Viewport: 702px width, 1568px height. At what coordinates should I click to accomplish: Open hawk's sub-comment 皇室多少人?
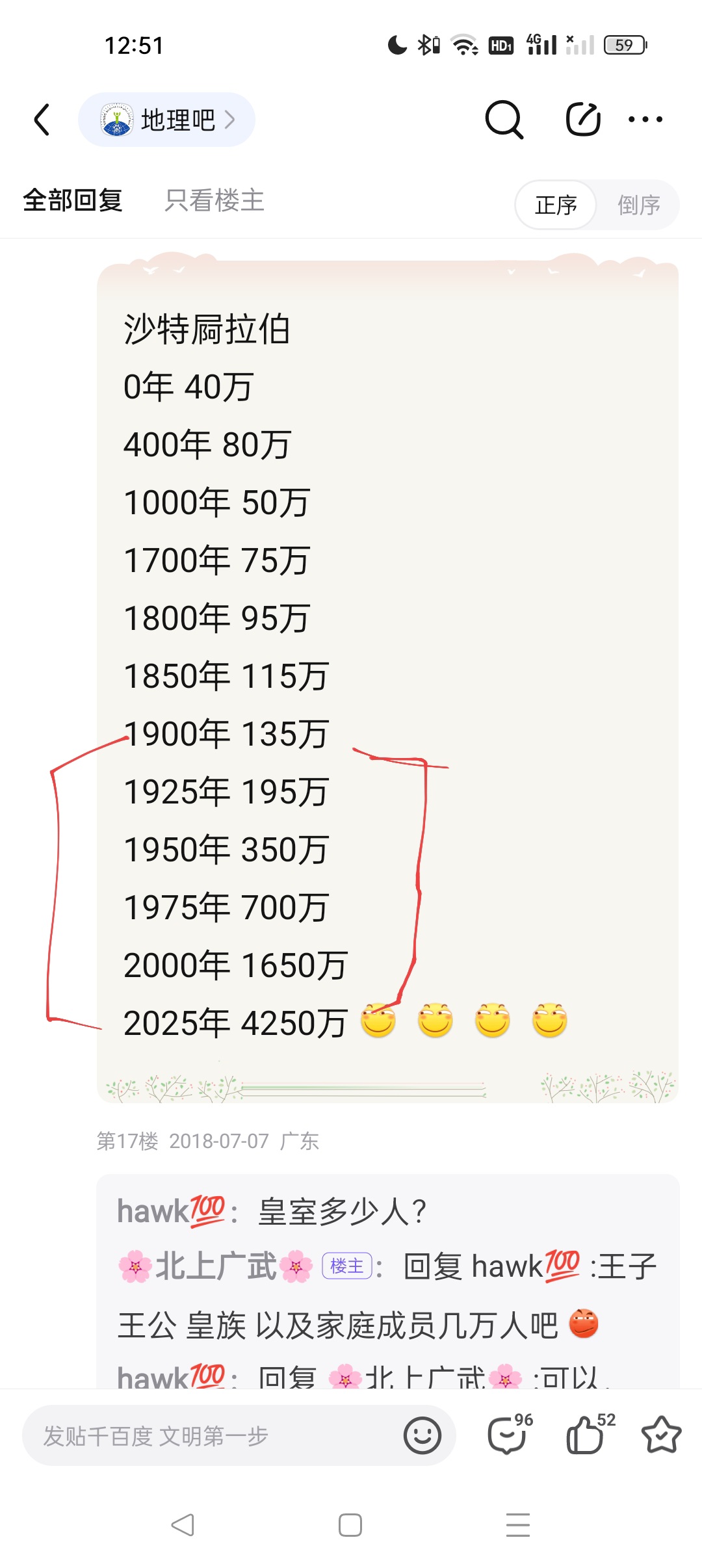[x=341, y=1212]
